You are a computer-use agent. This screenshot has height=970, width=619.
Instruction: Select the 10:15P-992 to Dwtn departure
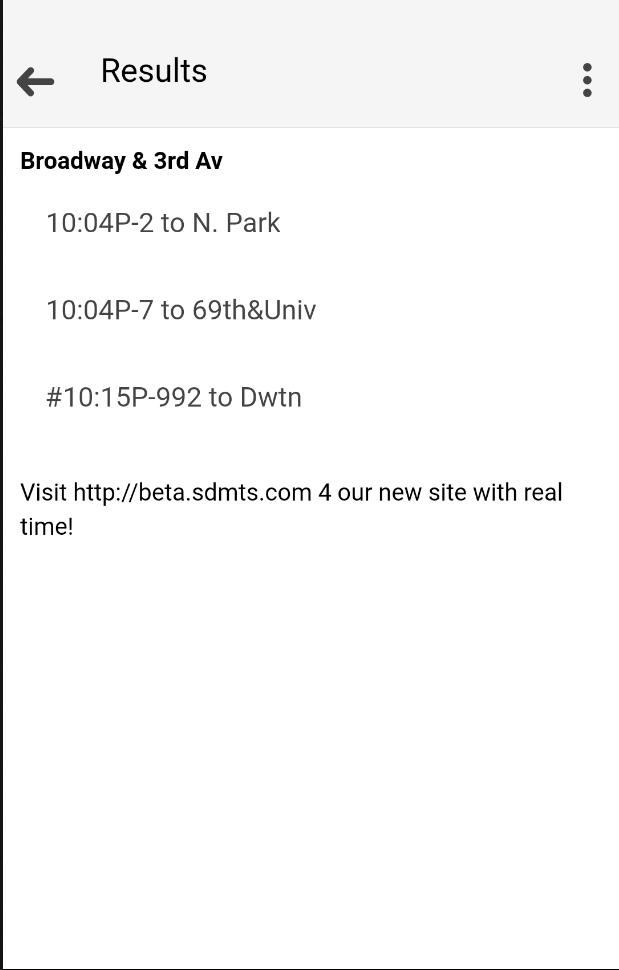tap(174, 397)
